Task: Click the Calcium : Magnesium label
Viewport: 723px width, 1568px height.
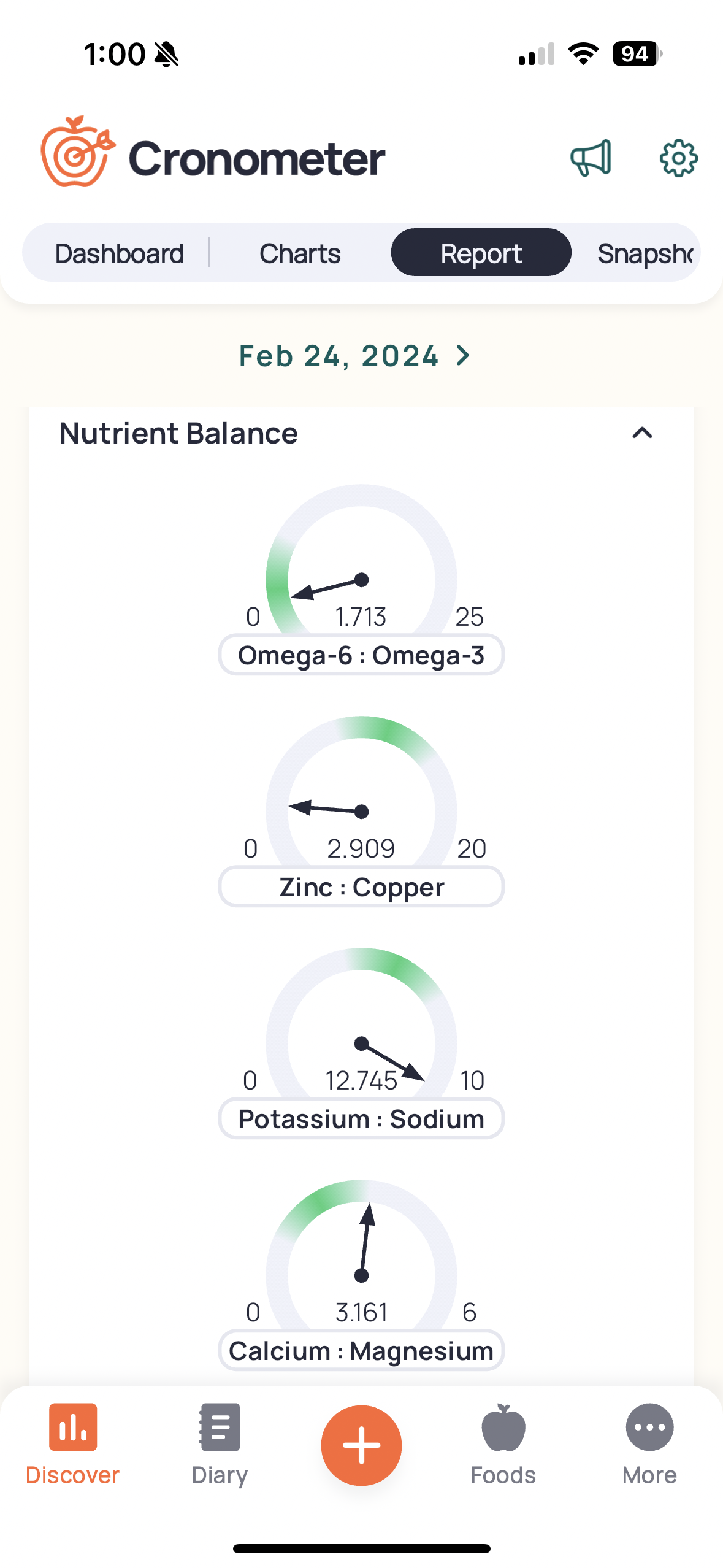Action: click(x=361, y=1350)
